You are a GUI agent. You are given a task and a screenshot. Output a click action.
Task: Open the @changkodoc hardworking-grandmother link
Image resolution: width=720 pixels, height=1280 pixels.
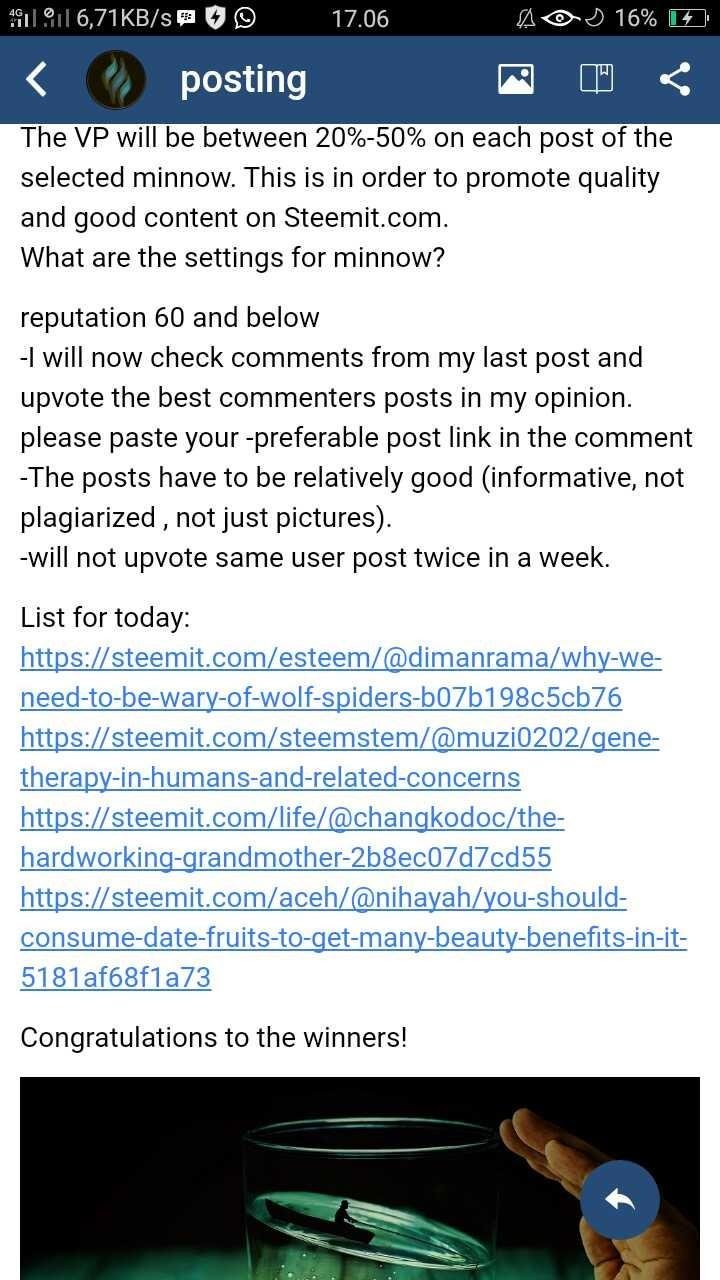(292, 838)
